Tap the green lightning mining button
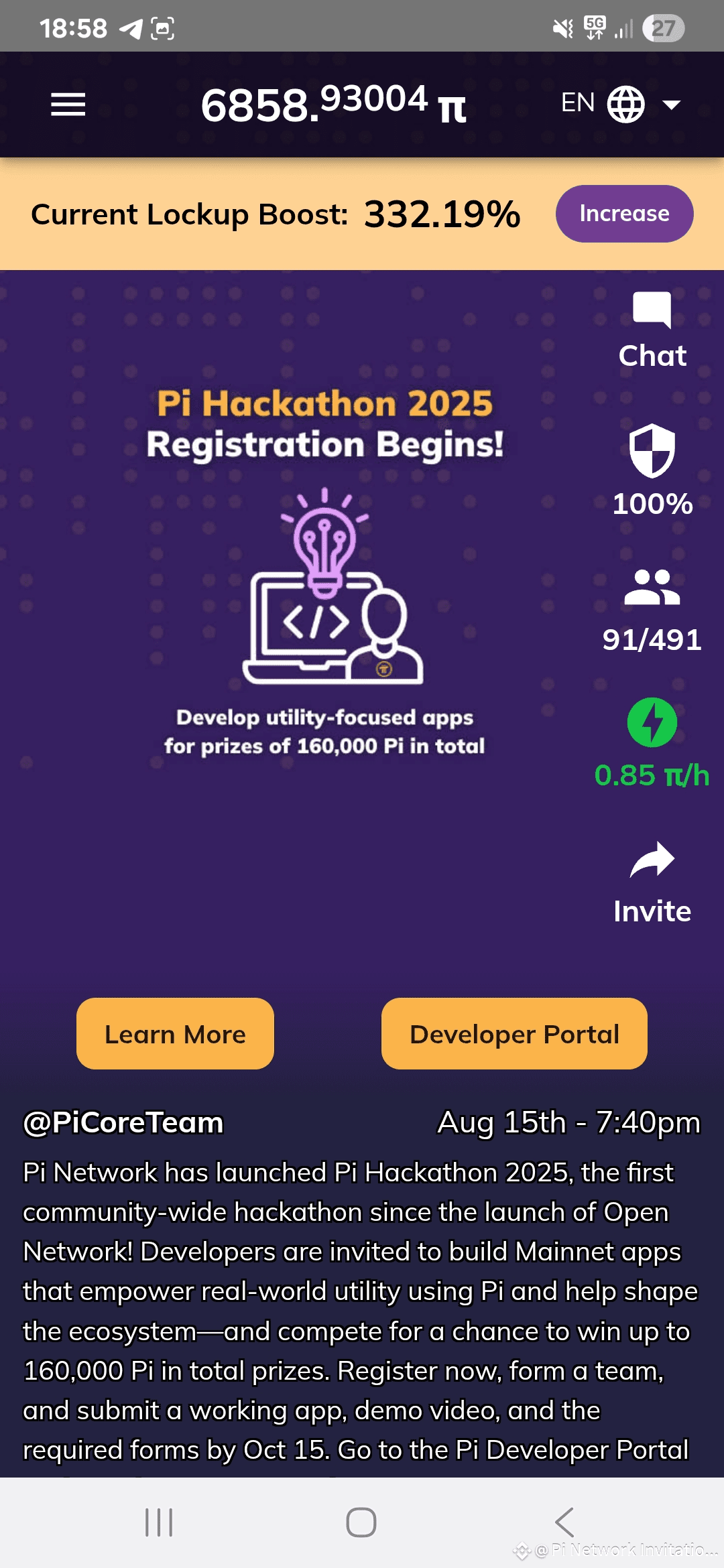This screenshot has width=724, height=1568. coord(652,724)
